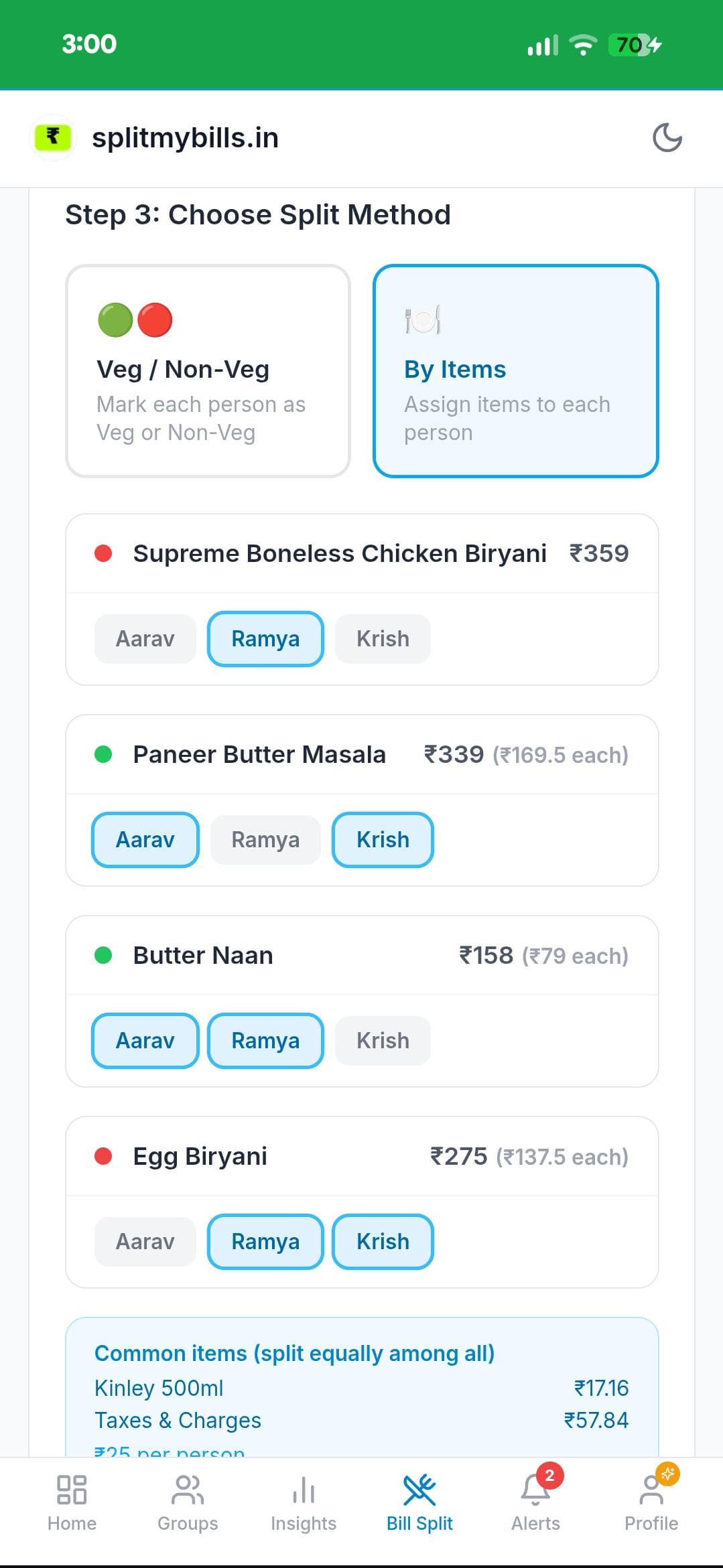This screenshot has height=1568, width=723.
Task: Enable Krish on Butter Naan
Action: pos(382,1040)
